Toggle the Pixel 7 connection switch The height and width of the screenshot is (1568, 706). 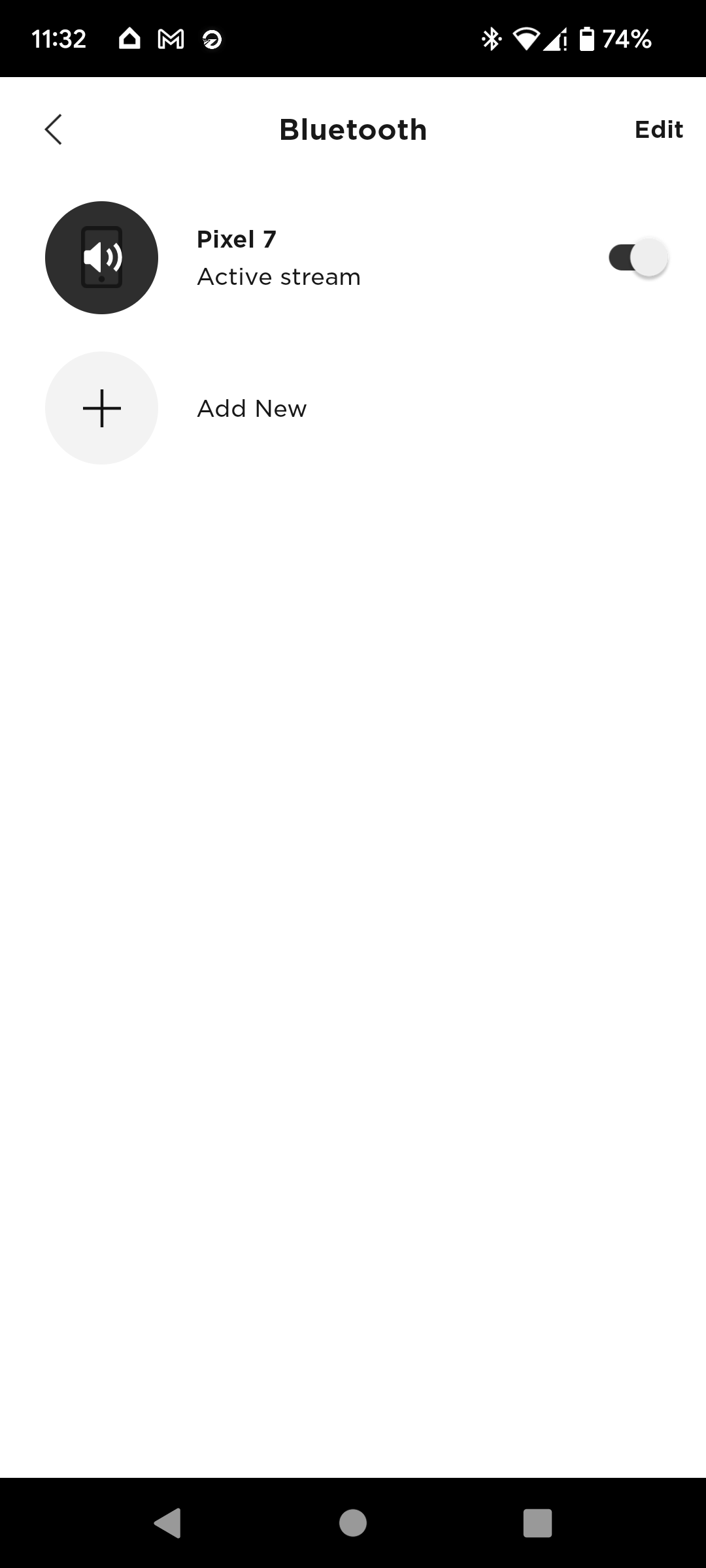pos(638,258)
